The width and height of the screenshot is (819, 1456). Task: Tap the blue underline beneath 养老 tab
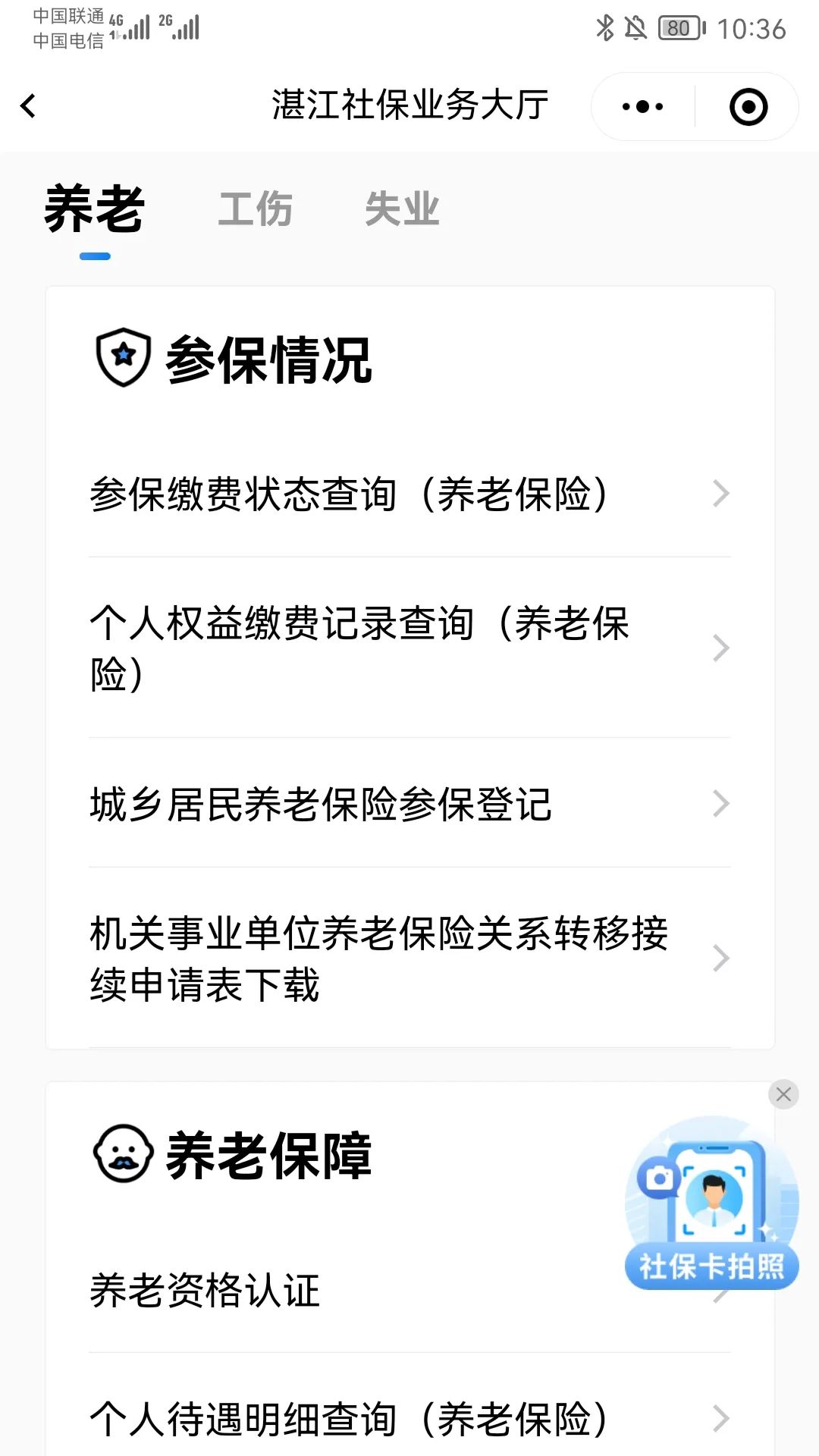click(95, 257)
